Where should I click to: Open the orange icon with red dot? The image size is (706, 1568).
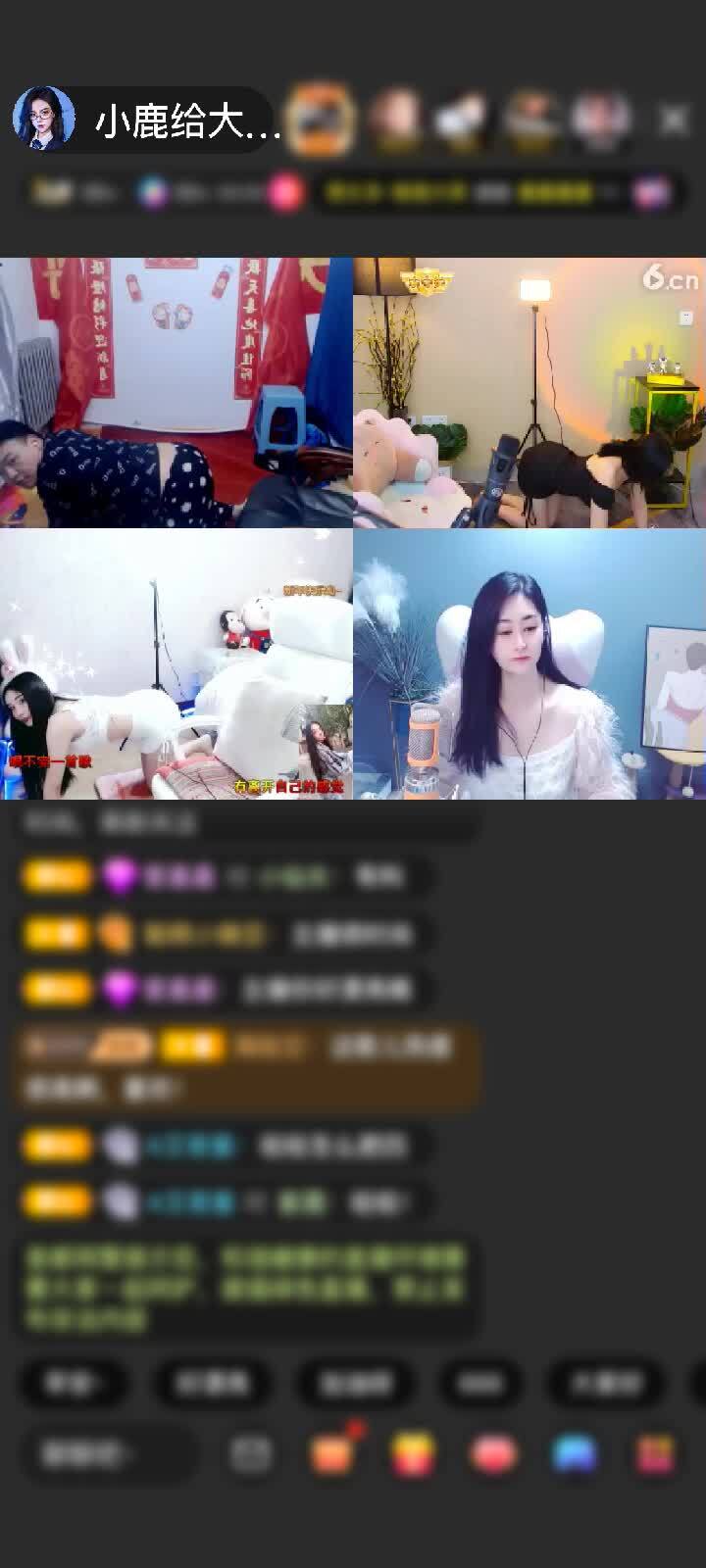pyautogui.click(x=333, y=1452)
